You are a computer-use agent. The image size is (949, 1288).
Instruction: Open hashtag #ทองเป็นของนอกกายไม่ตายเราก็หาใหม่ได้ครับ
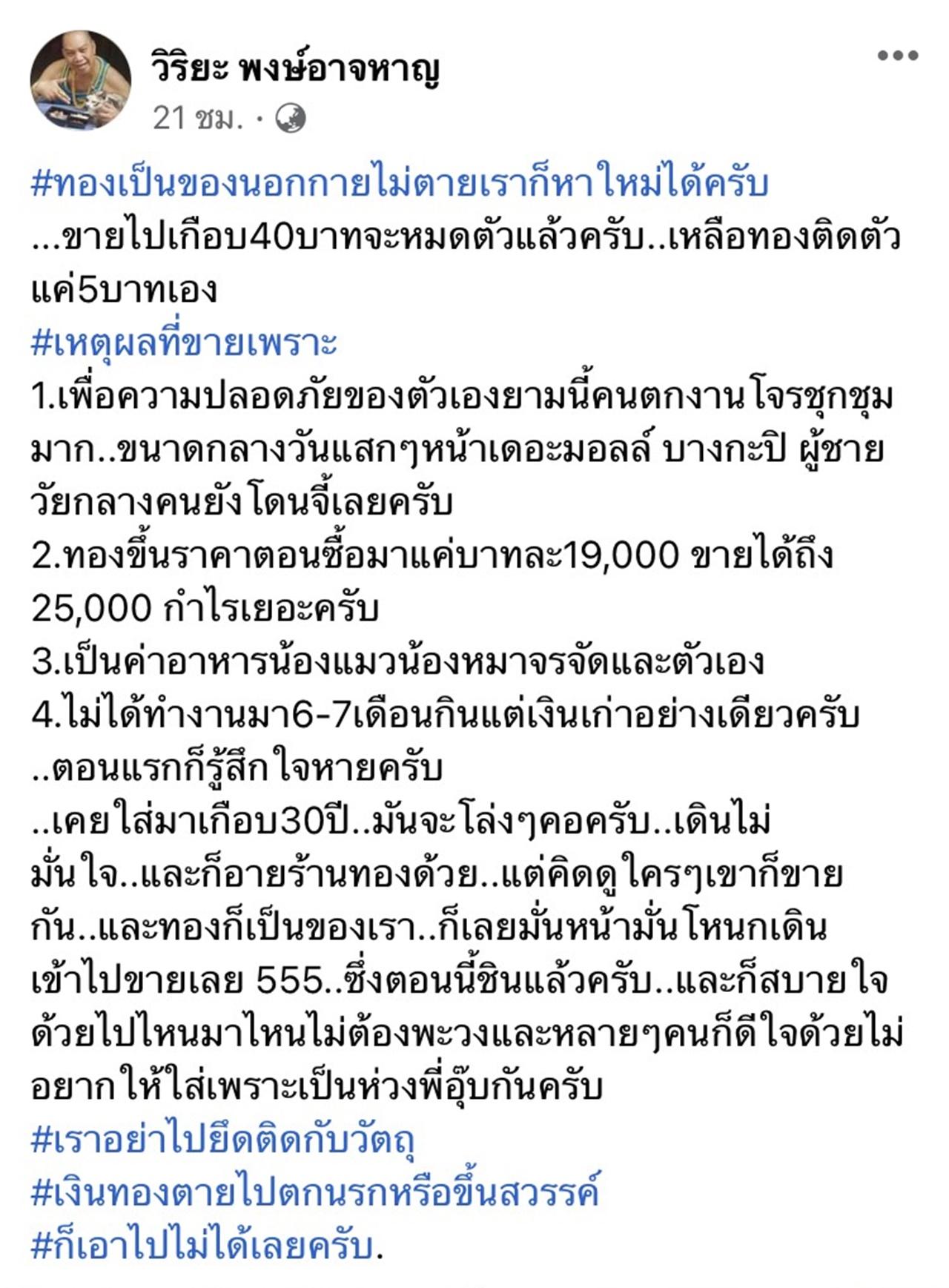coord(399,184)
